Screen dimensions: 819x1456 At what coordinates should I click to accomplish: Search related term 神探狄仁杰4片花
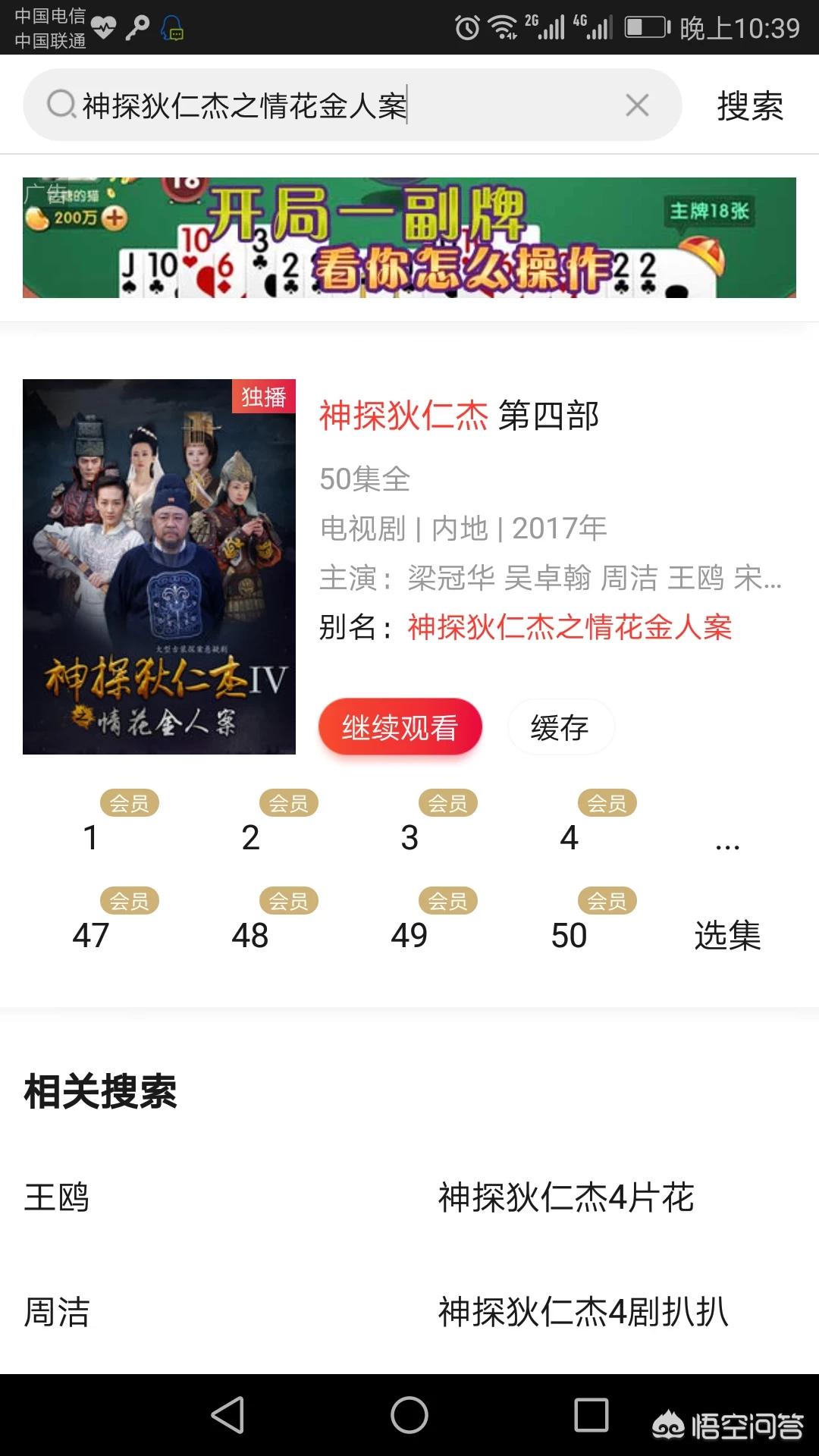(x=566, y=1198)
